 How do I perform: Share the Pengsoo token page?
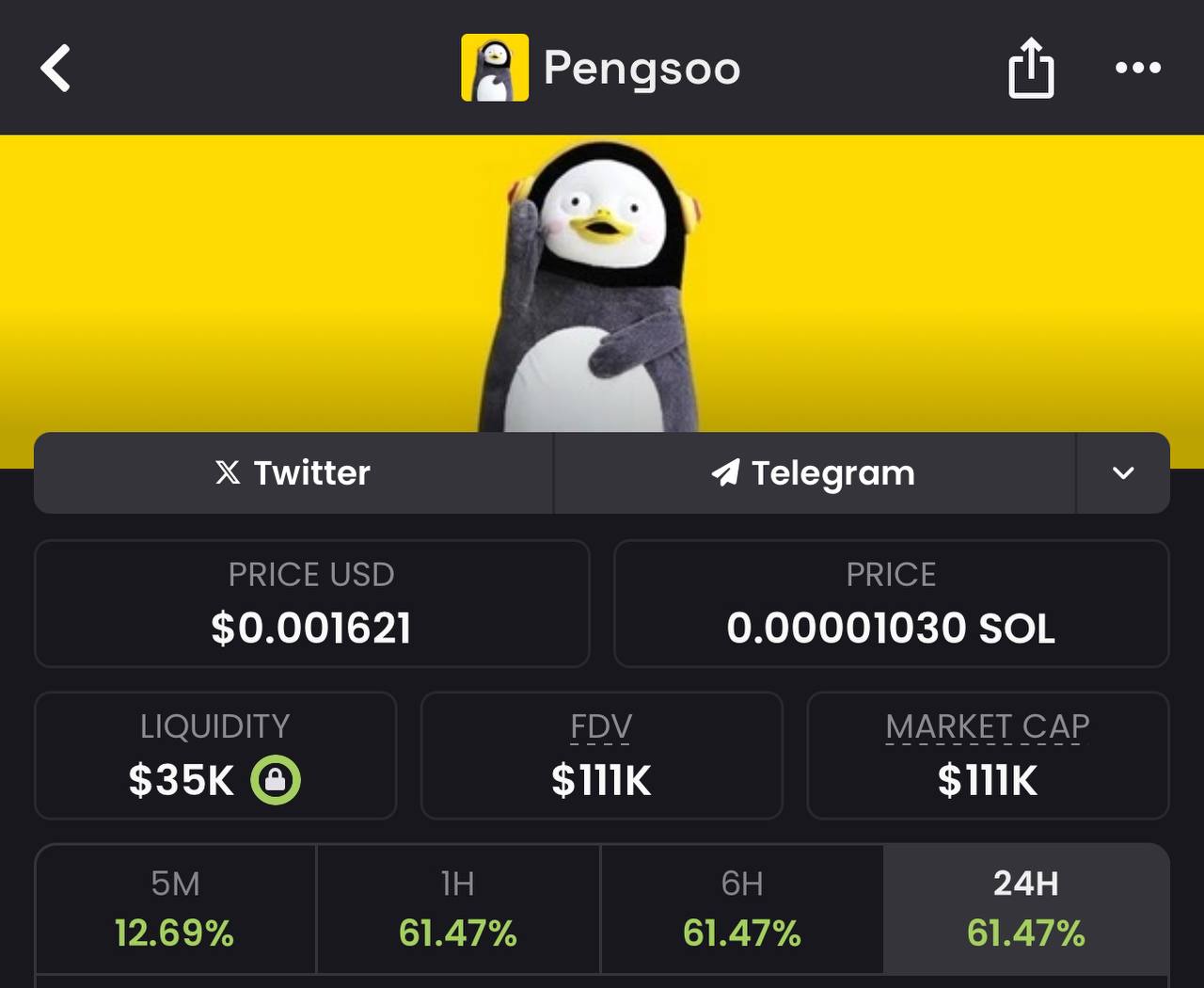(x=1031, y=68)
